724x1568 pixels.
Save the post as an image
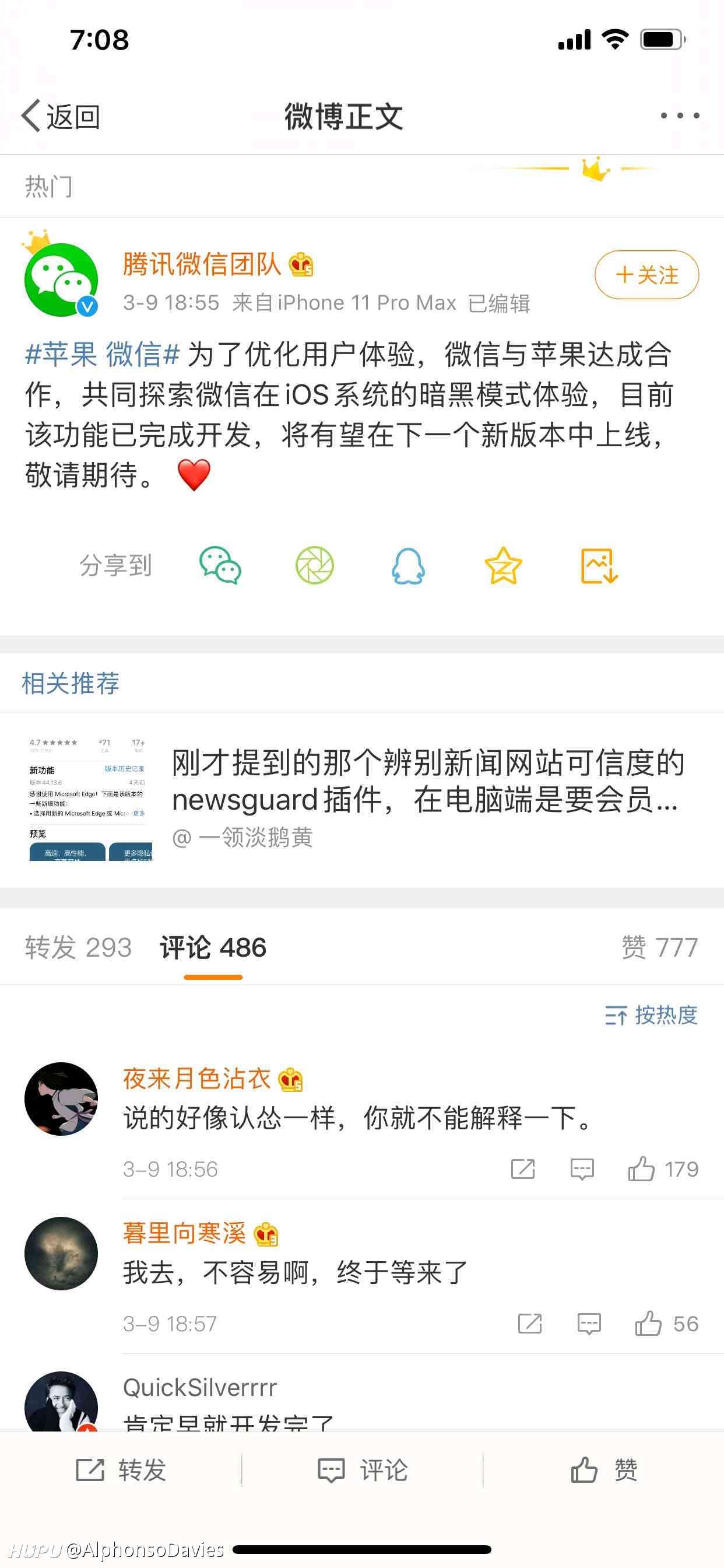point(599,565)
